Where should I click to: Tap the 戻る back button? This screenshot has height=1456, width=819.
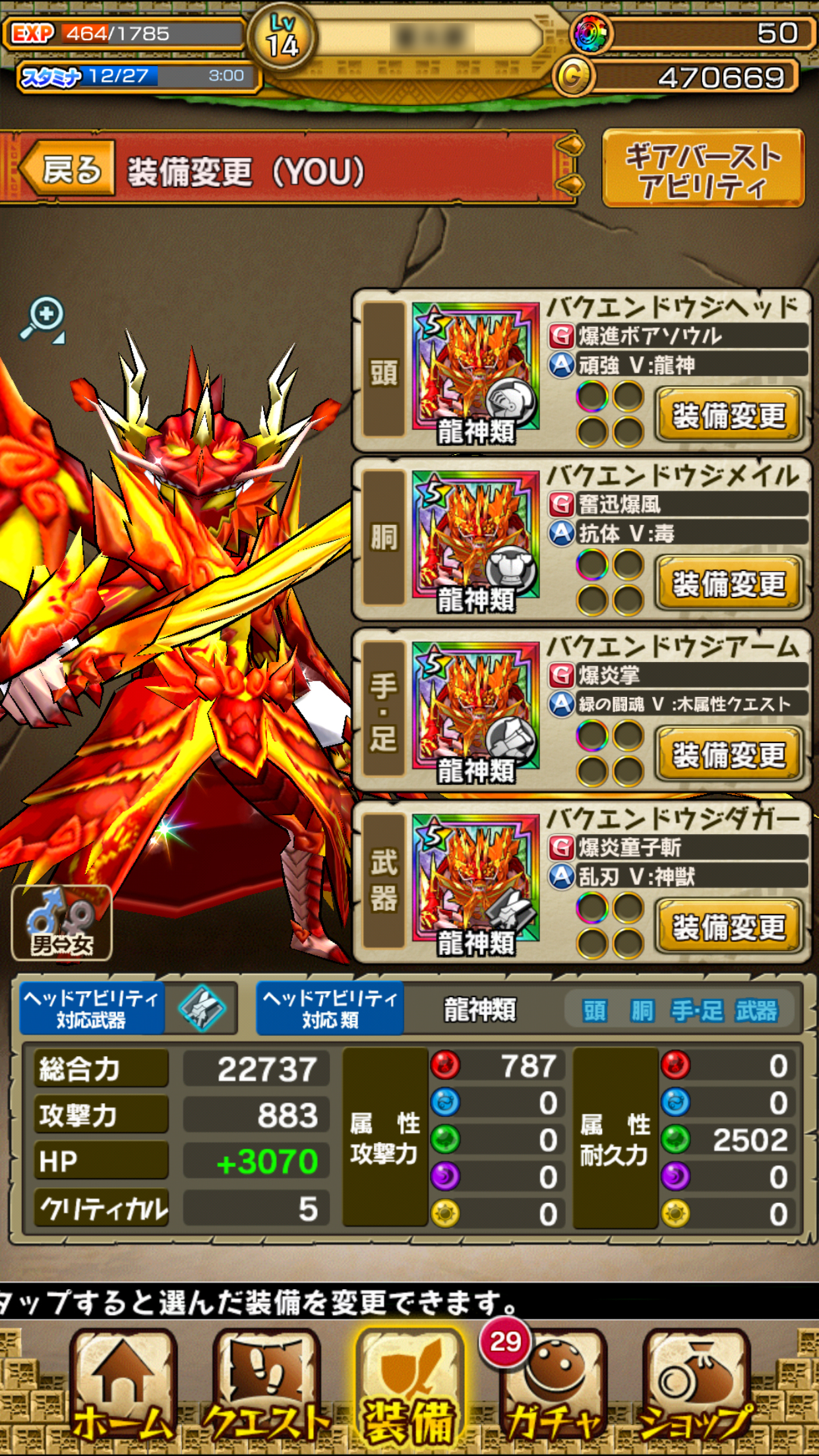[x=67, y=168]
